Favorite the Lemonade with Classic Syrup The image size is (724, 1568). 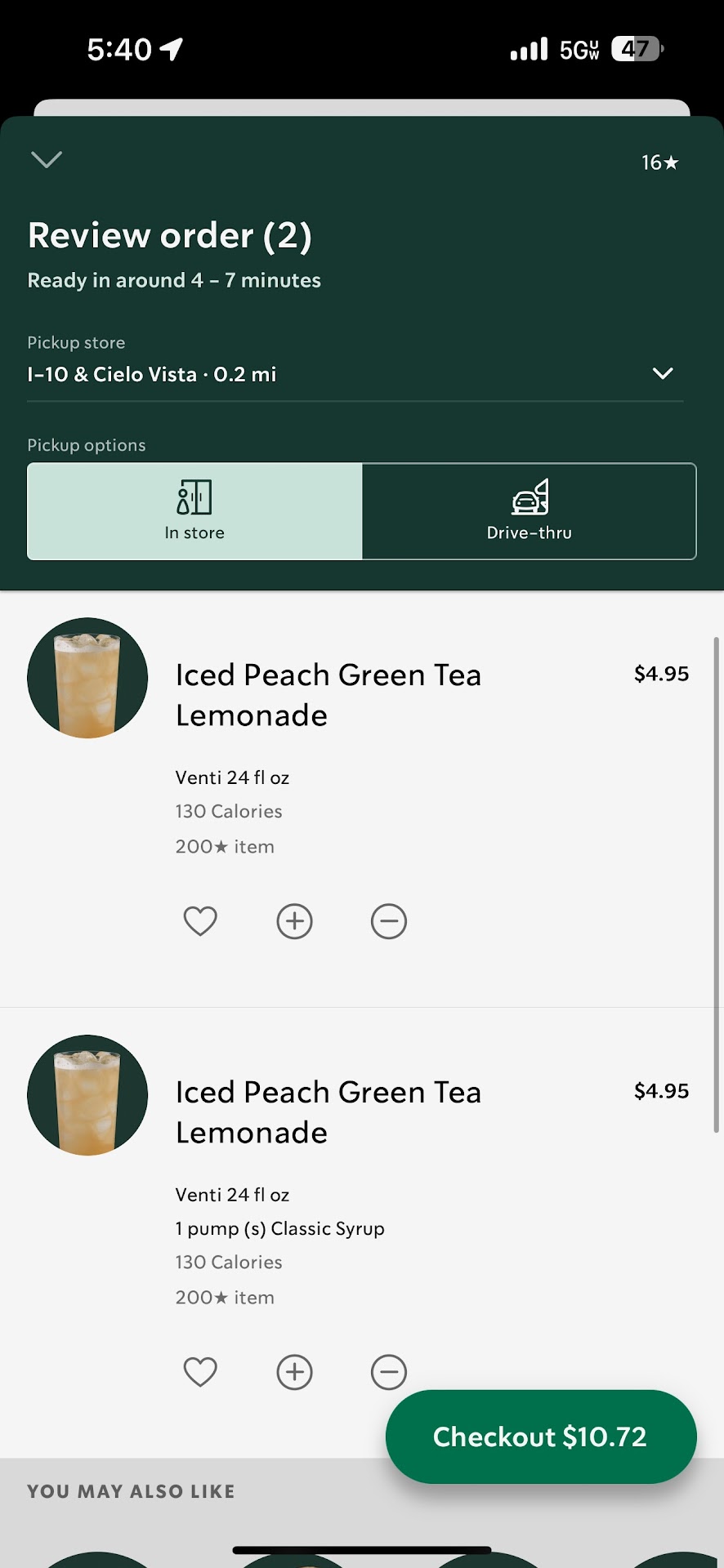coord(200,1372)
